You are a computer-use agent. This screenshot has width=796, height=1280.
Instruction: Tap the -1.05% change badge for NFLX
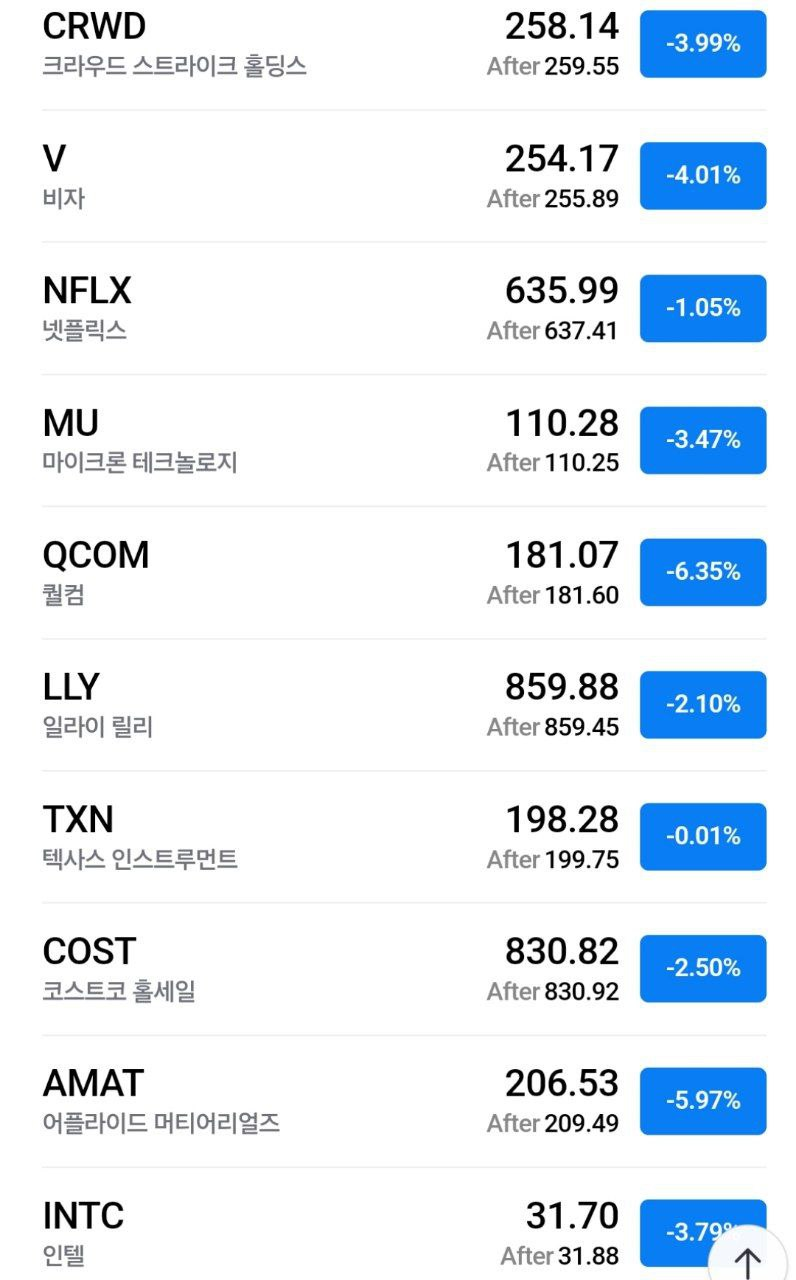703,308
